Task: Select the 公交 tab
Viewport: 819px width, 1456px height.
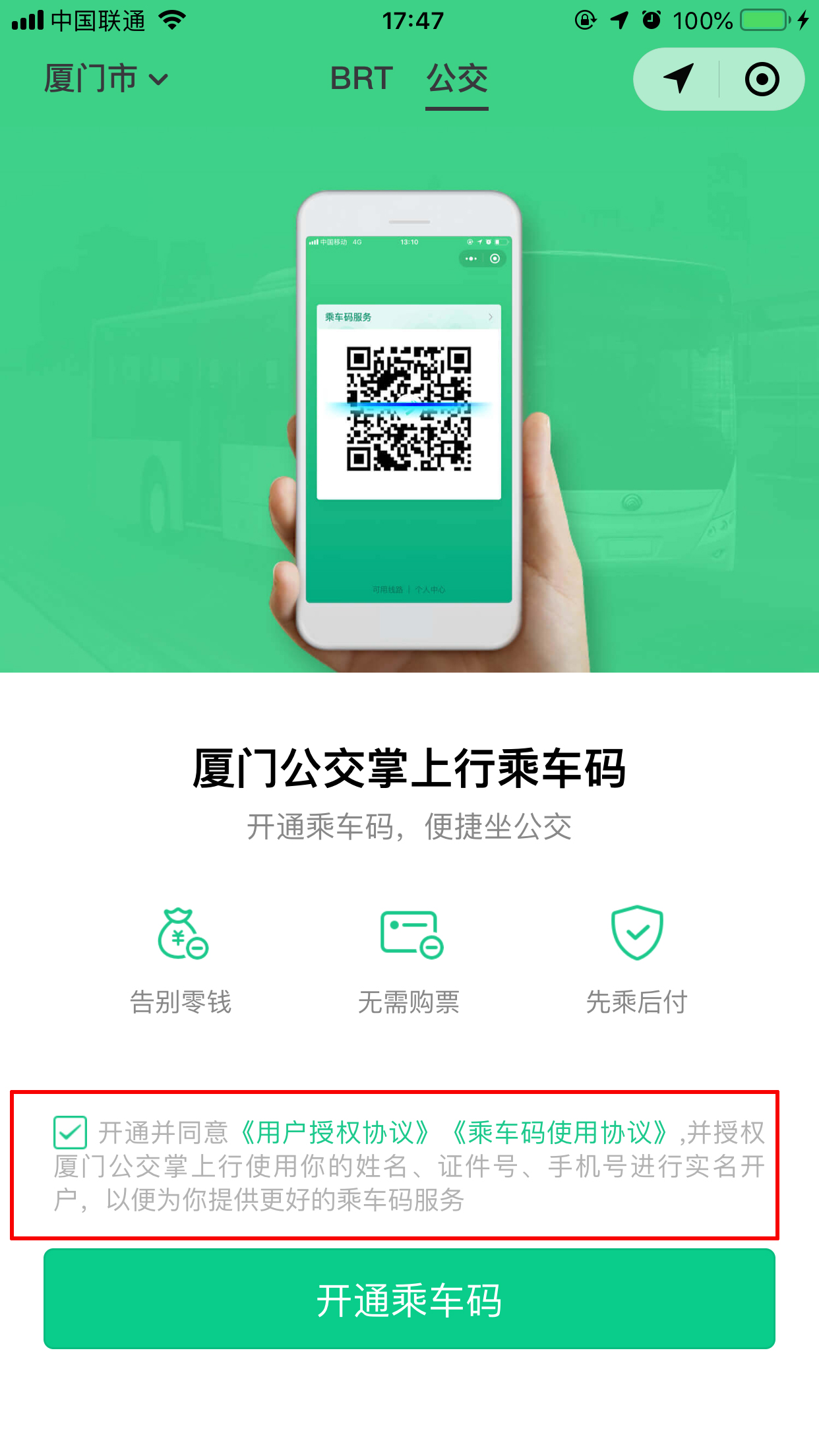Action: [x=456, y=79]
